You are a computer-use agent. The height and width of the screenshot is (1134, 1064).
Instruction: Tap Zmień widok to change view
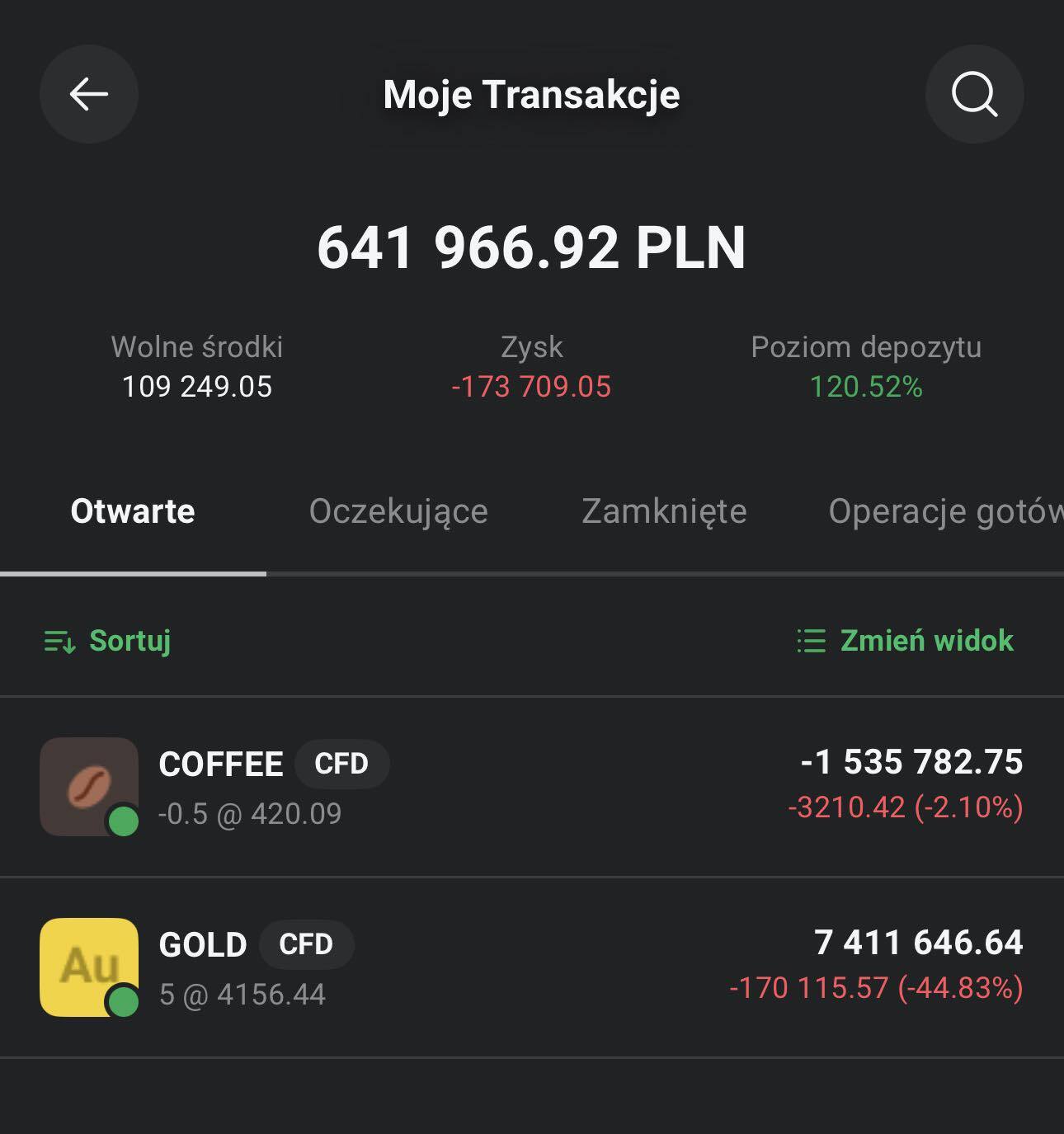click(x=906, y=641)
